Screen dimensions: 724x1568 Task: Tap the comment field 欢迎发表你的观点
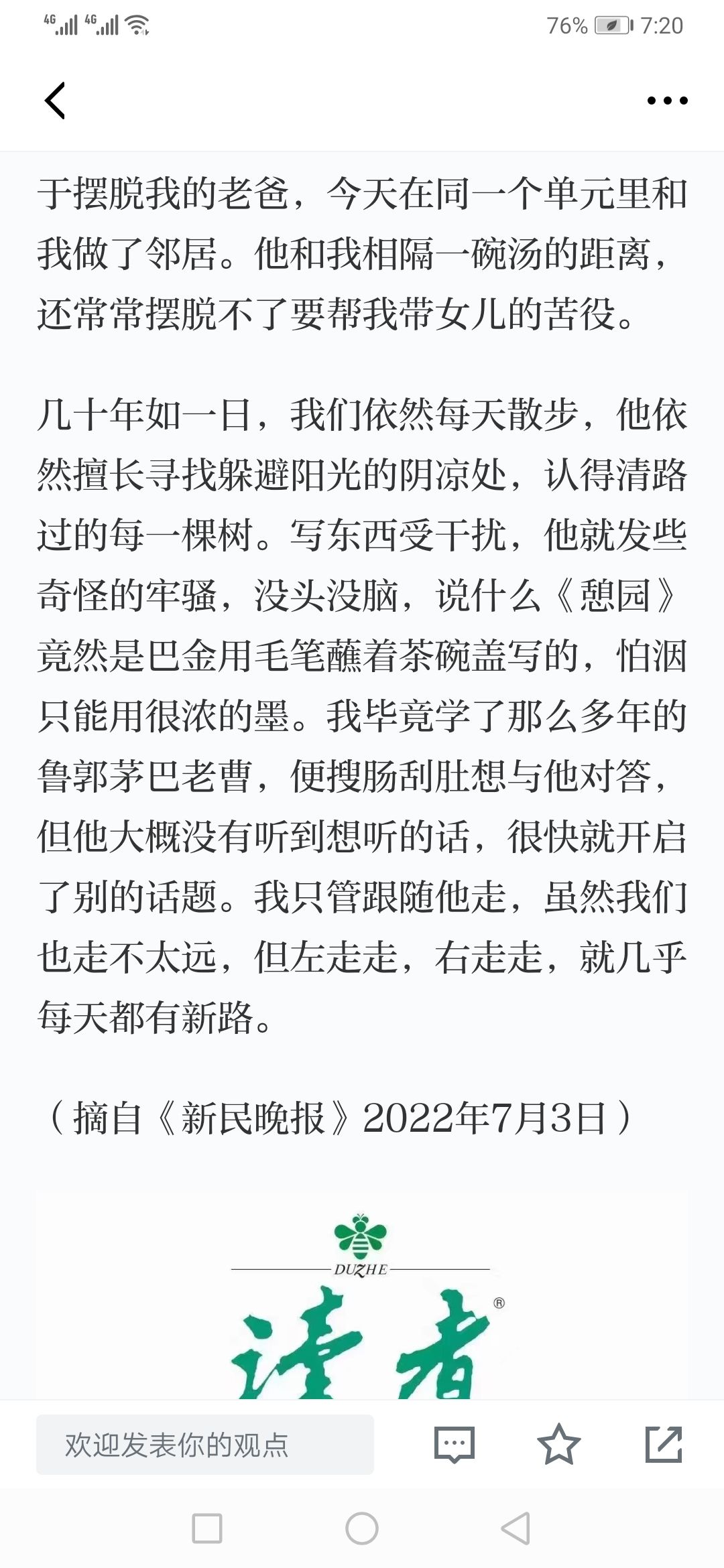[x=205, y=1444]
